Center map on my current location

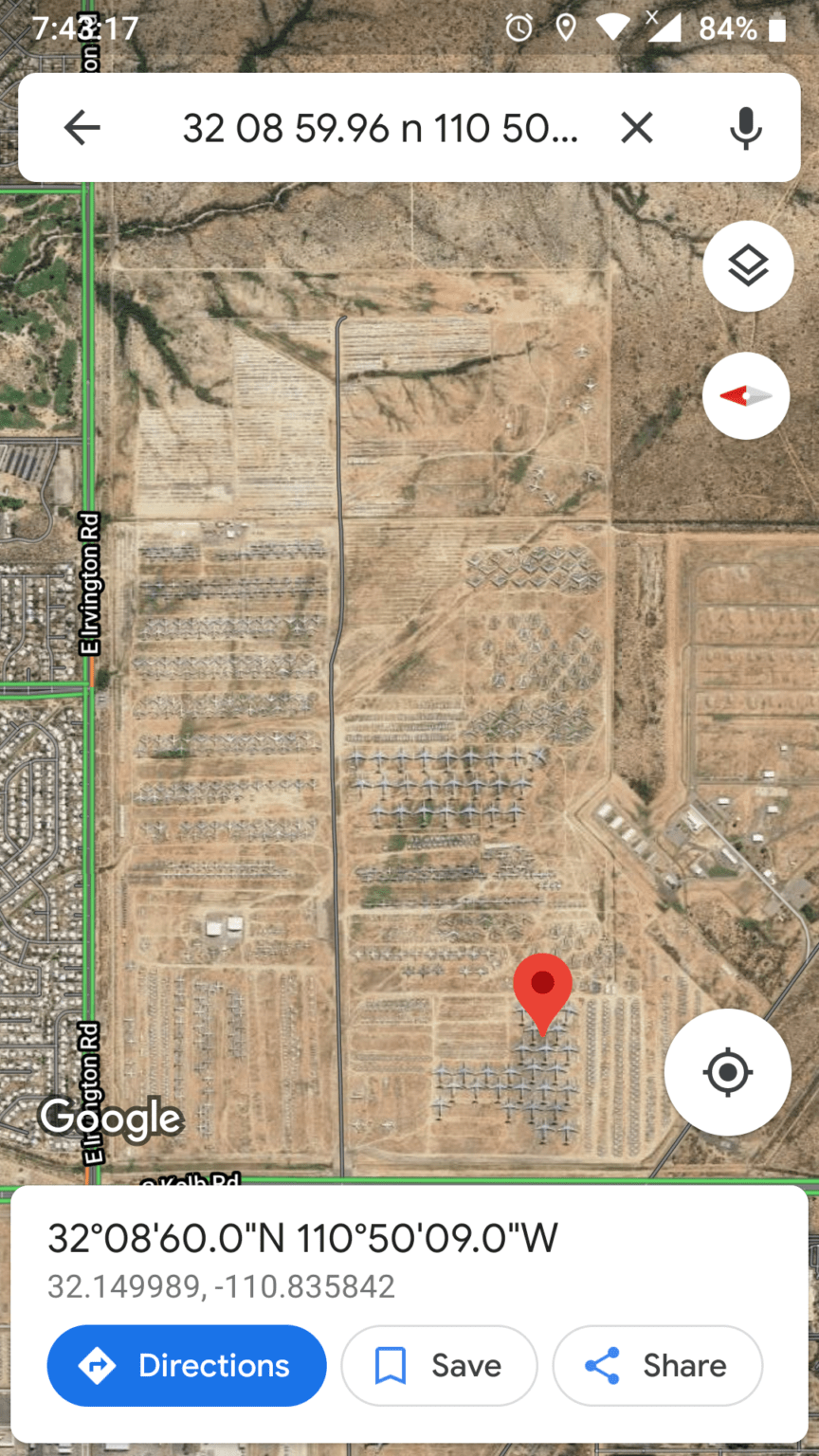tap(727, 1072)
